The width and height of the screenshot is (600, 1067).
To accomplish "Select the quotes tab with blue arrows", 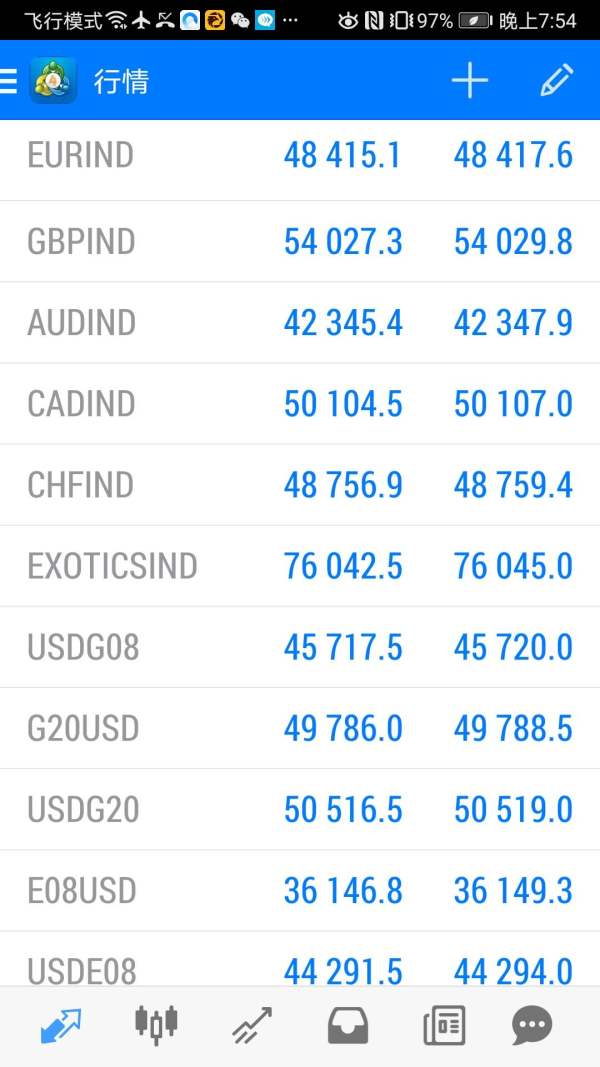I will pyautogui.click(x=61, y=1025).
